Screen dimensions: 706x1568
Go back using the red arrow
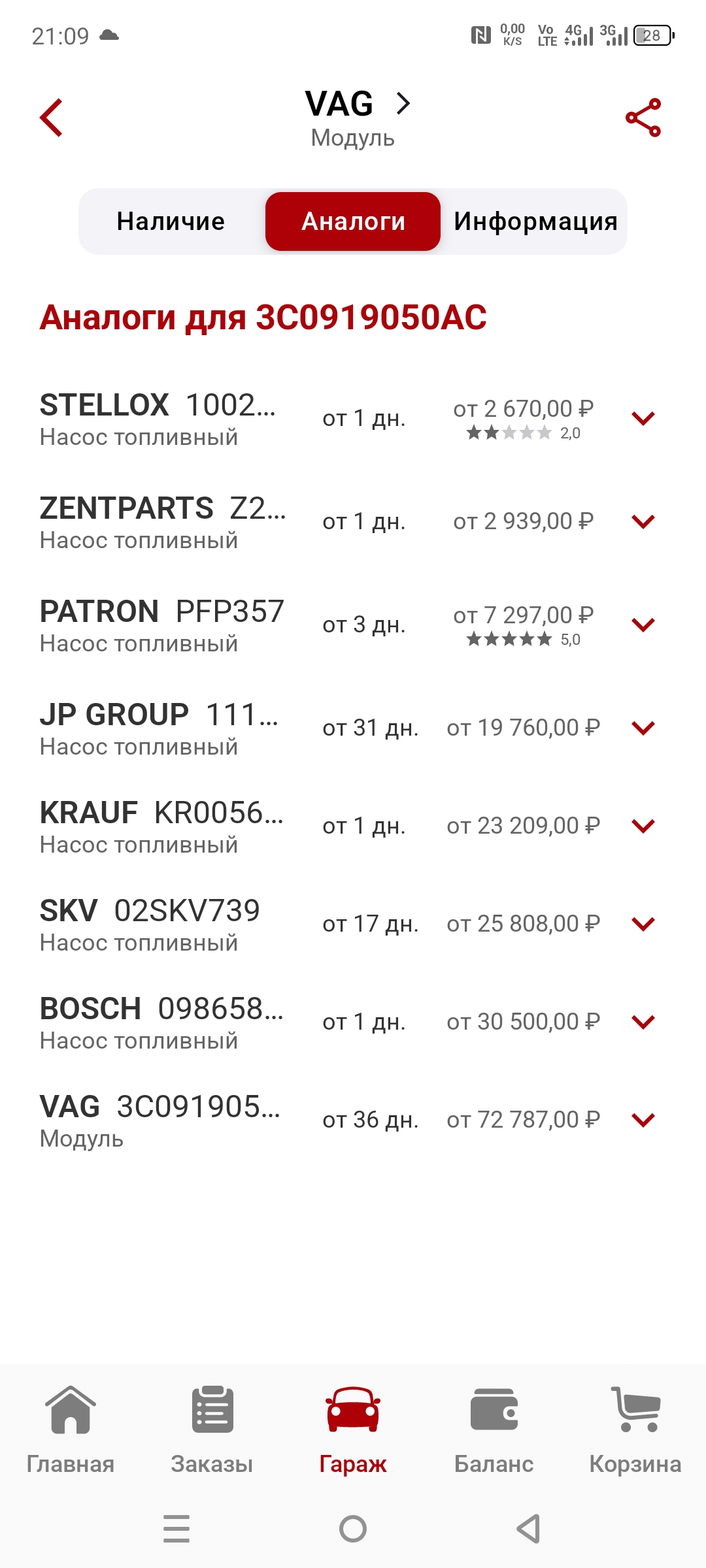pos(51,118)
